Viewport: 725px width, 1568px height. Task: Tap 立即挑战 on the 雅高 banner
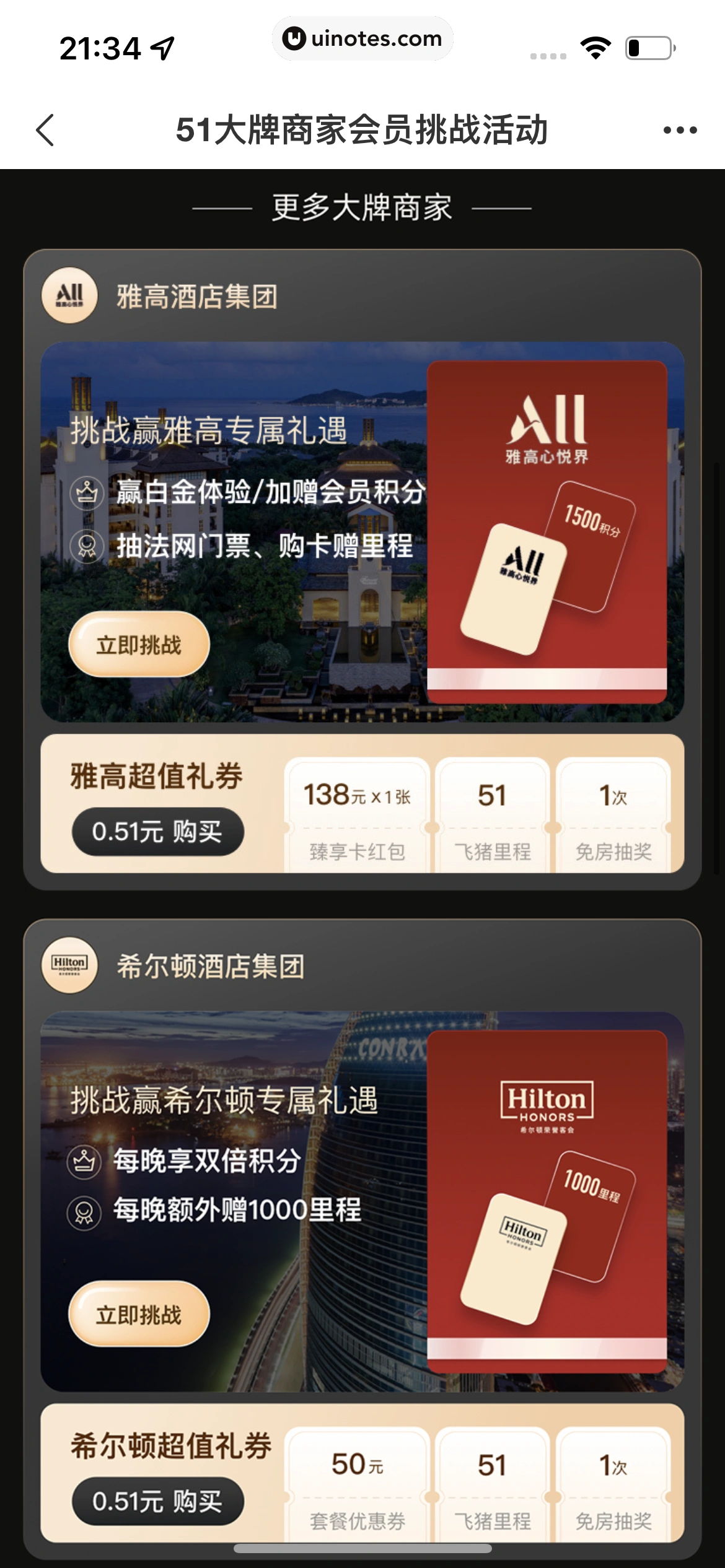(x=139, y=645)
